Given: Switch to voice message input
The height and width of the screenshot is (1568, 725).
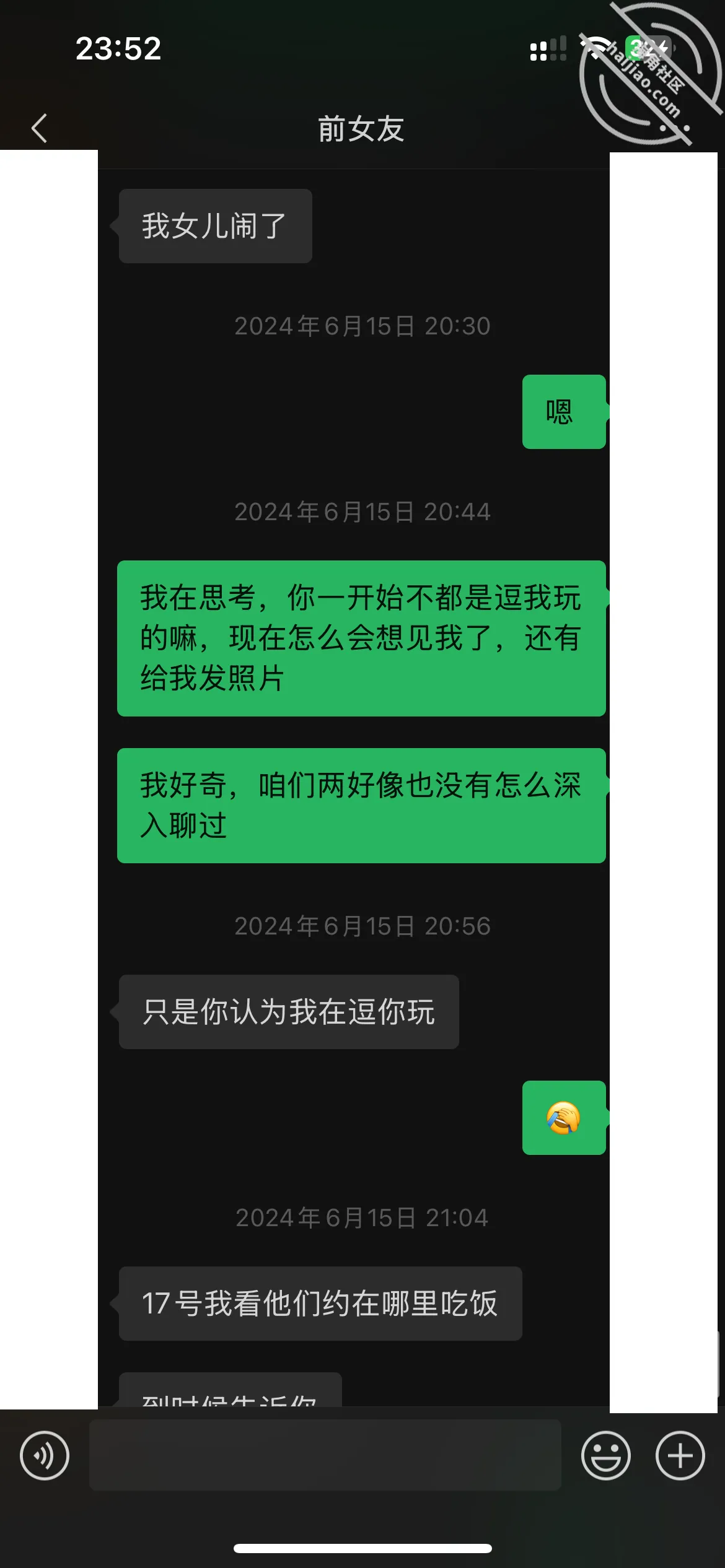Looking at the screenshot, I should tap(45, 1455).
